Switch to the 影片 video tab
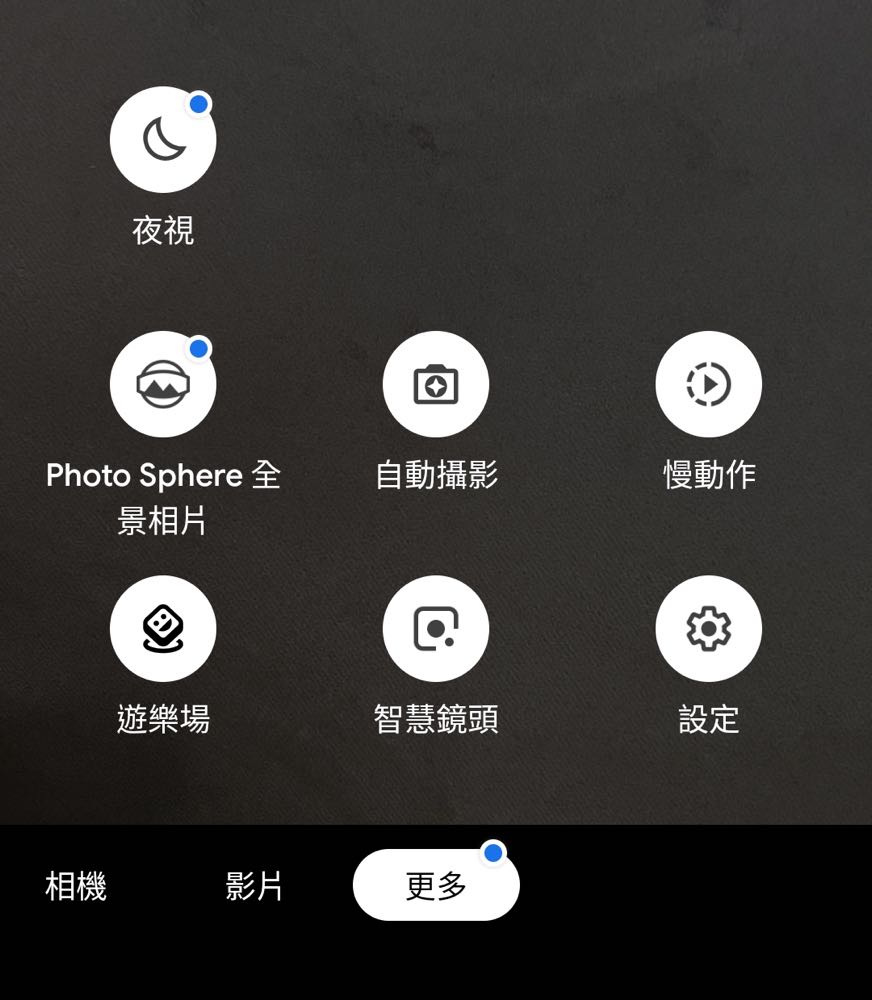872x1000 pixels. 254,886
